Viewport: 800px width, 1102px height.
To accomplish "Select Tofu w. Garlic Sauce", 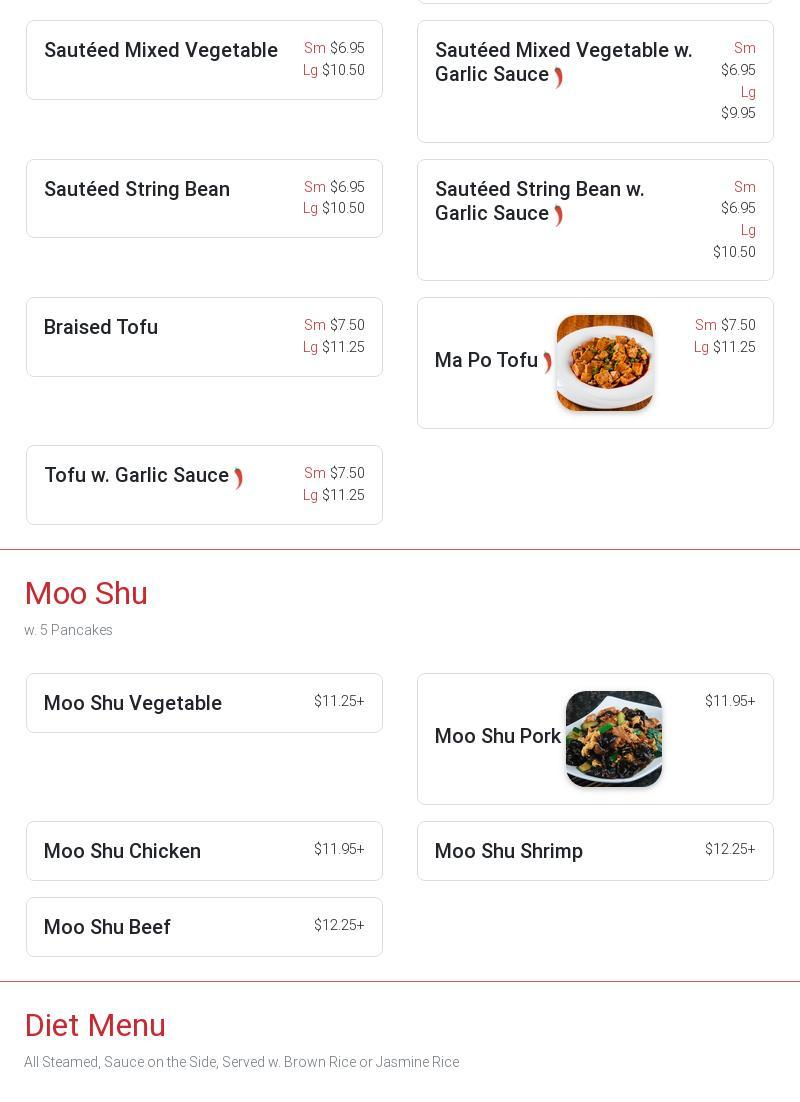I will (204, 485).
